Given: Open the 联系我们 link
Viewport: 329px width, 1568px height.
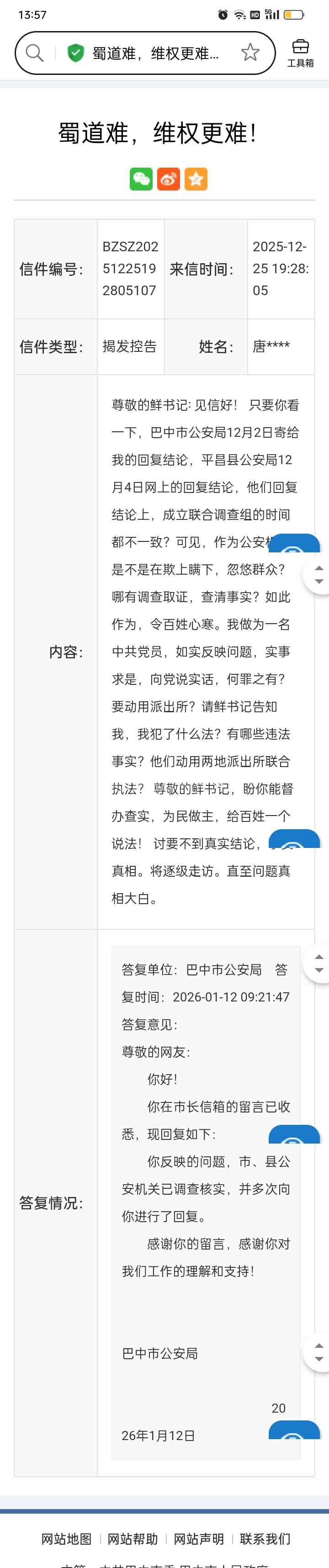Looking at the screenshot, I should coord(265,1539).
